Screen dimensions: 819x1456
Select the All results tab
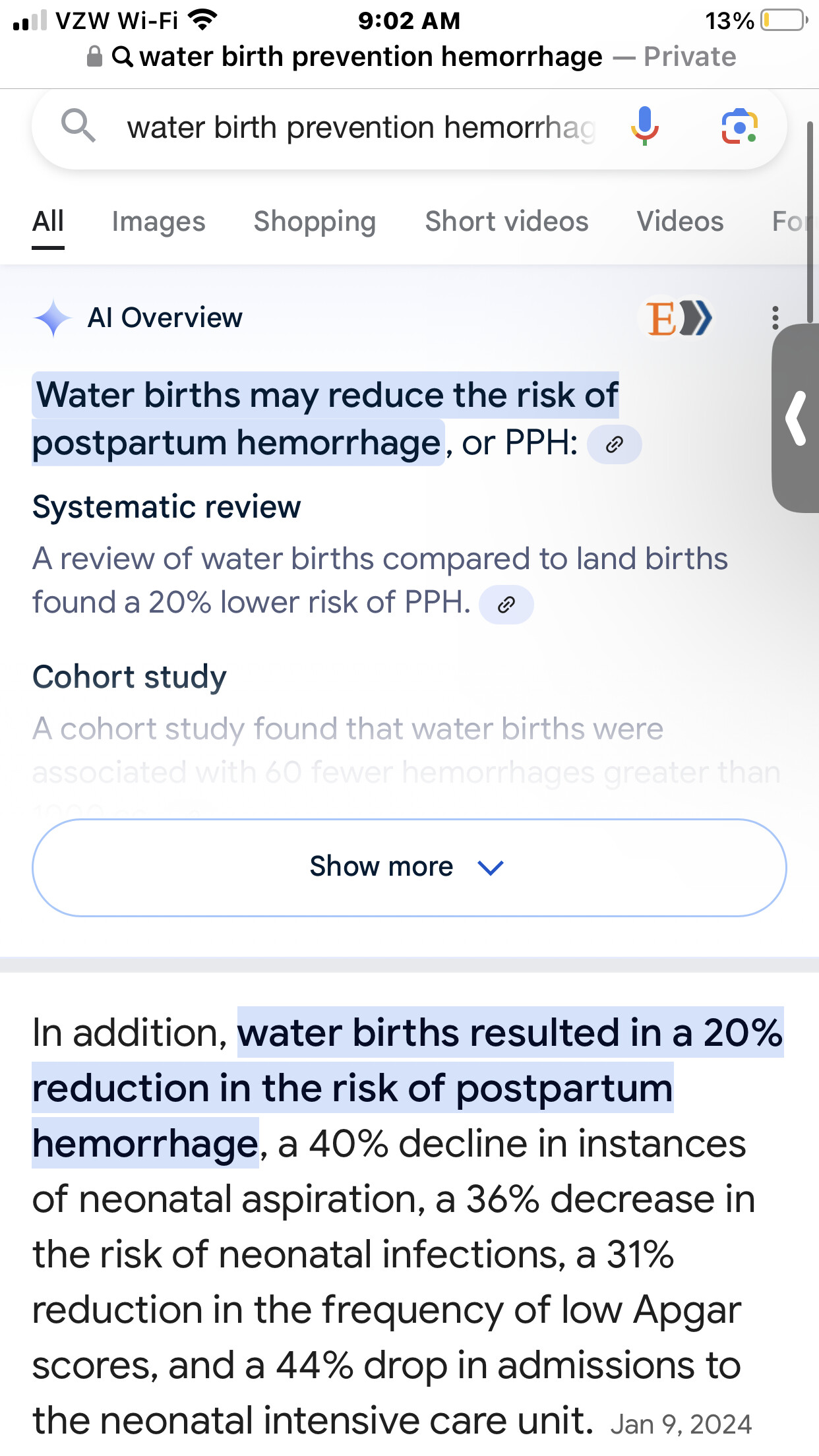click(x=48, y=222)
